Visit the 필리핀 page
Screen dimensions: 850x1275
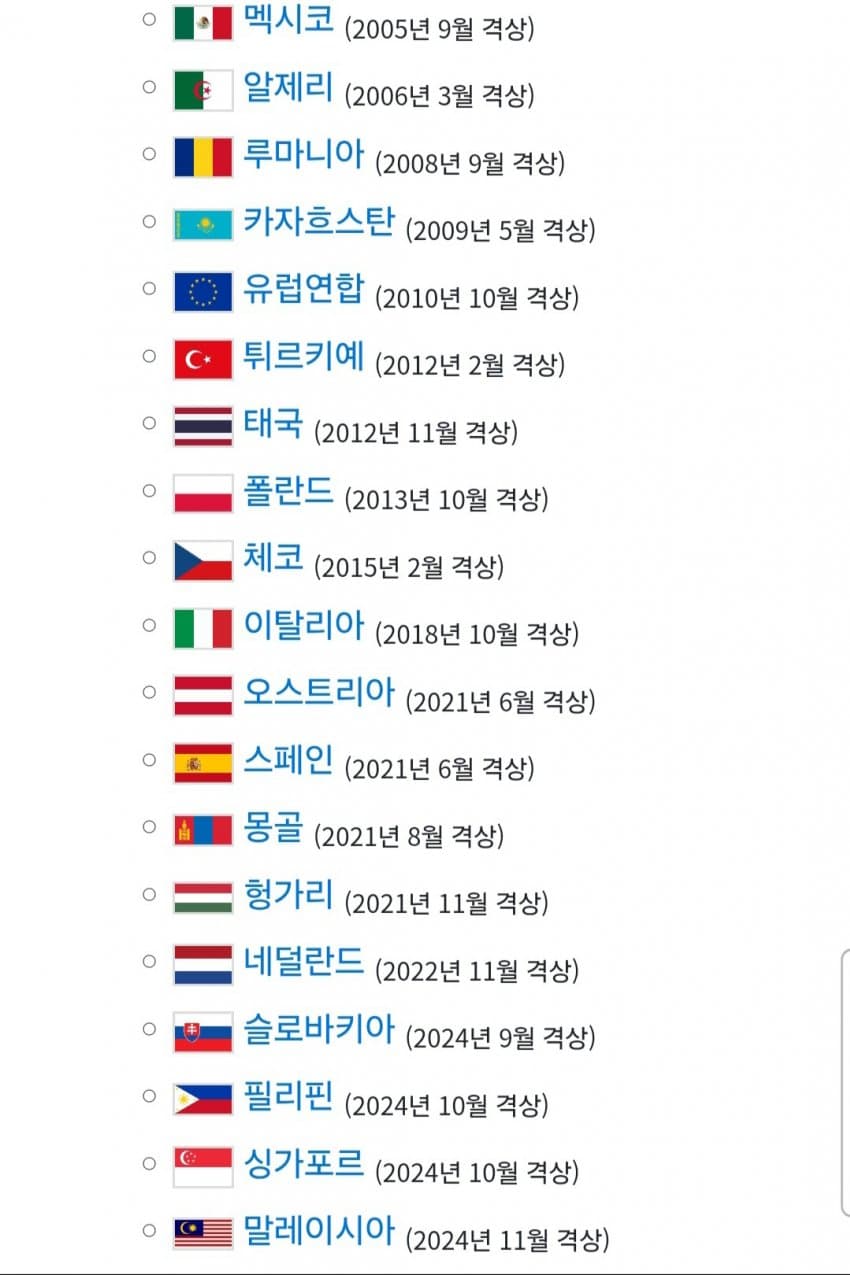coord(288,1097)
